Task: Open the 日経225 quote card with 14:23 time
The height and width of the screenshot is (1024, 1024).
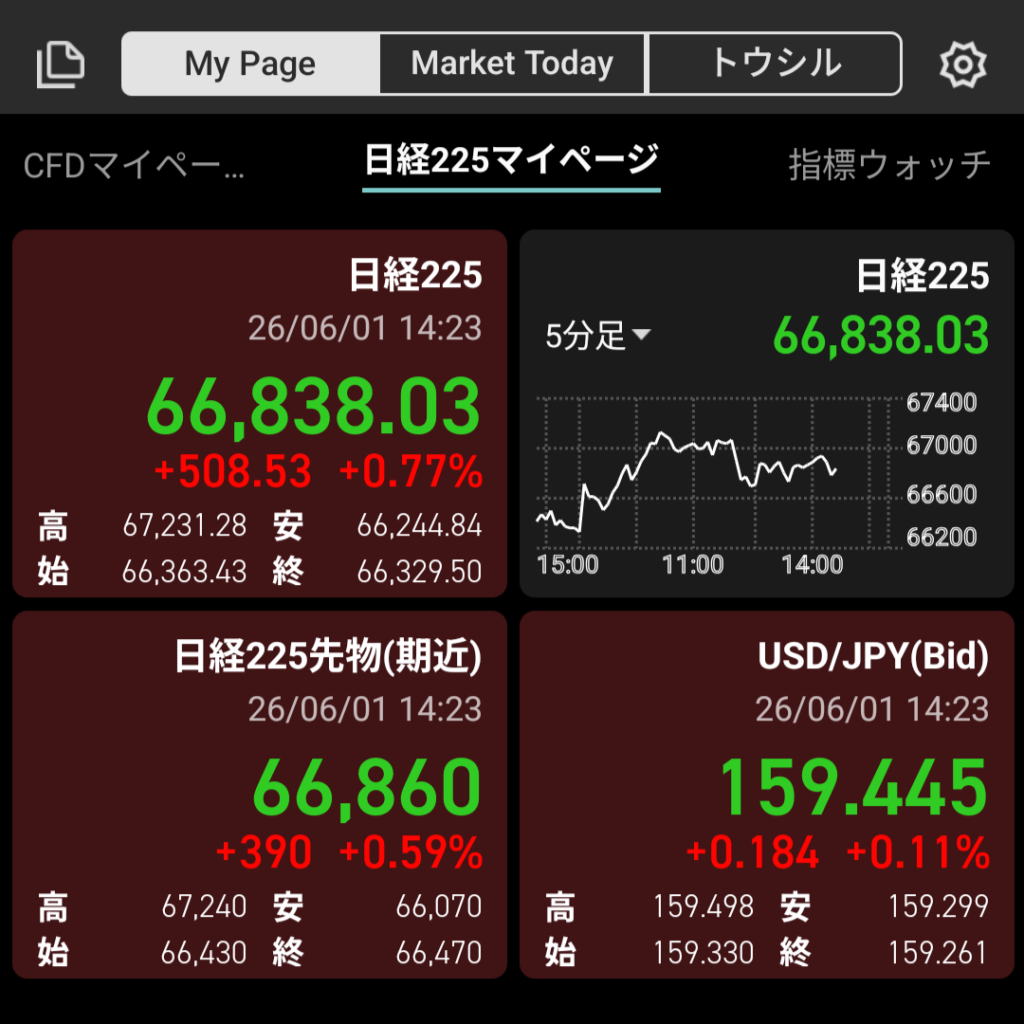Action: coord(260,413)
